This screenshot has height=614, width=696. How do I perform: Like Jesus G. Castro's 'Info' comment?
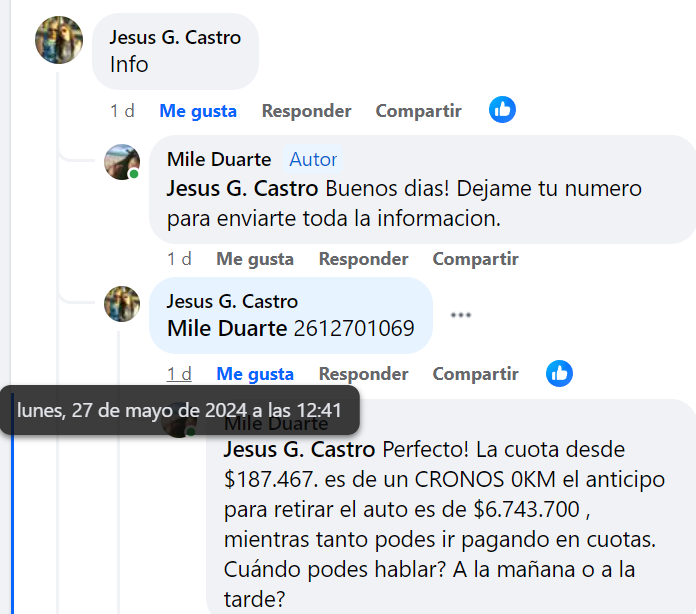(x=198, y=111)
